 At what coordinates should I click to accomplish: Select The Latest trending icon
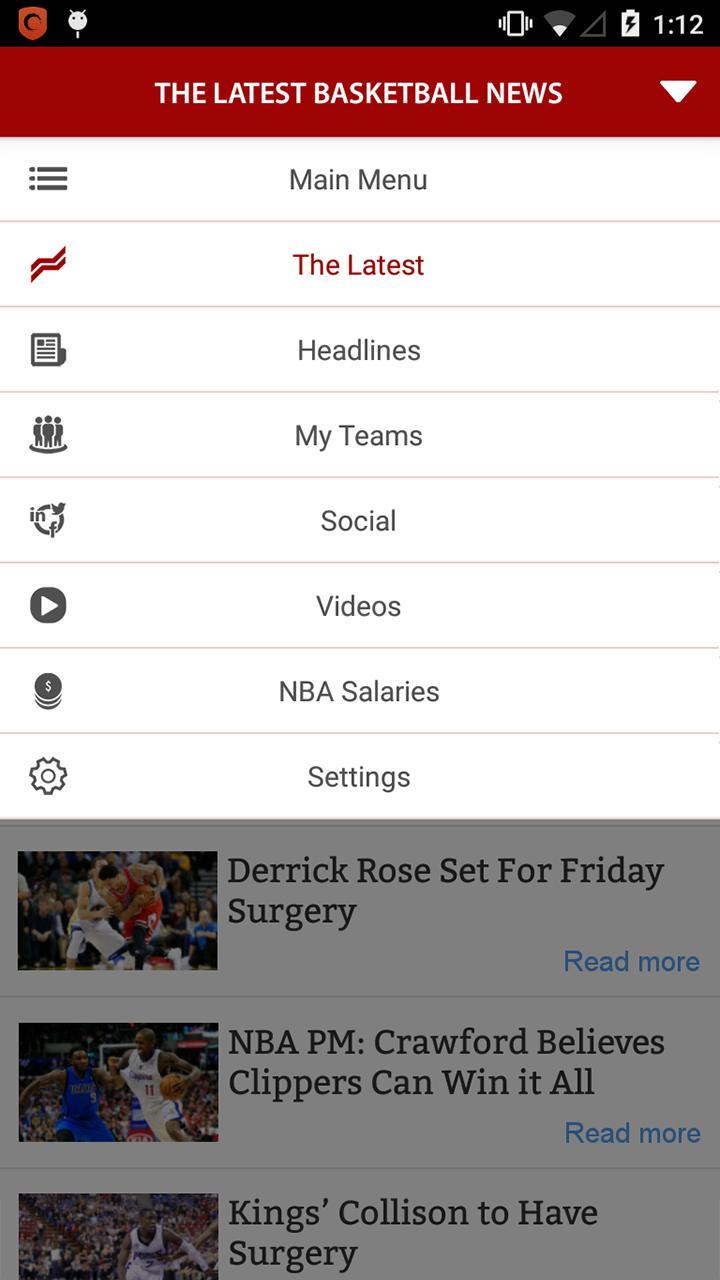pos(48,263)
